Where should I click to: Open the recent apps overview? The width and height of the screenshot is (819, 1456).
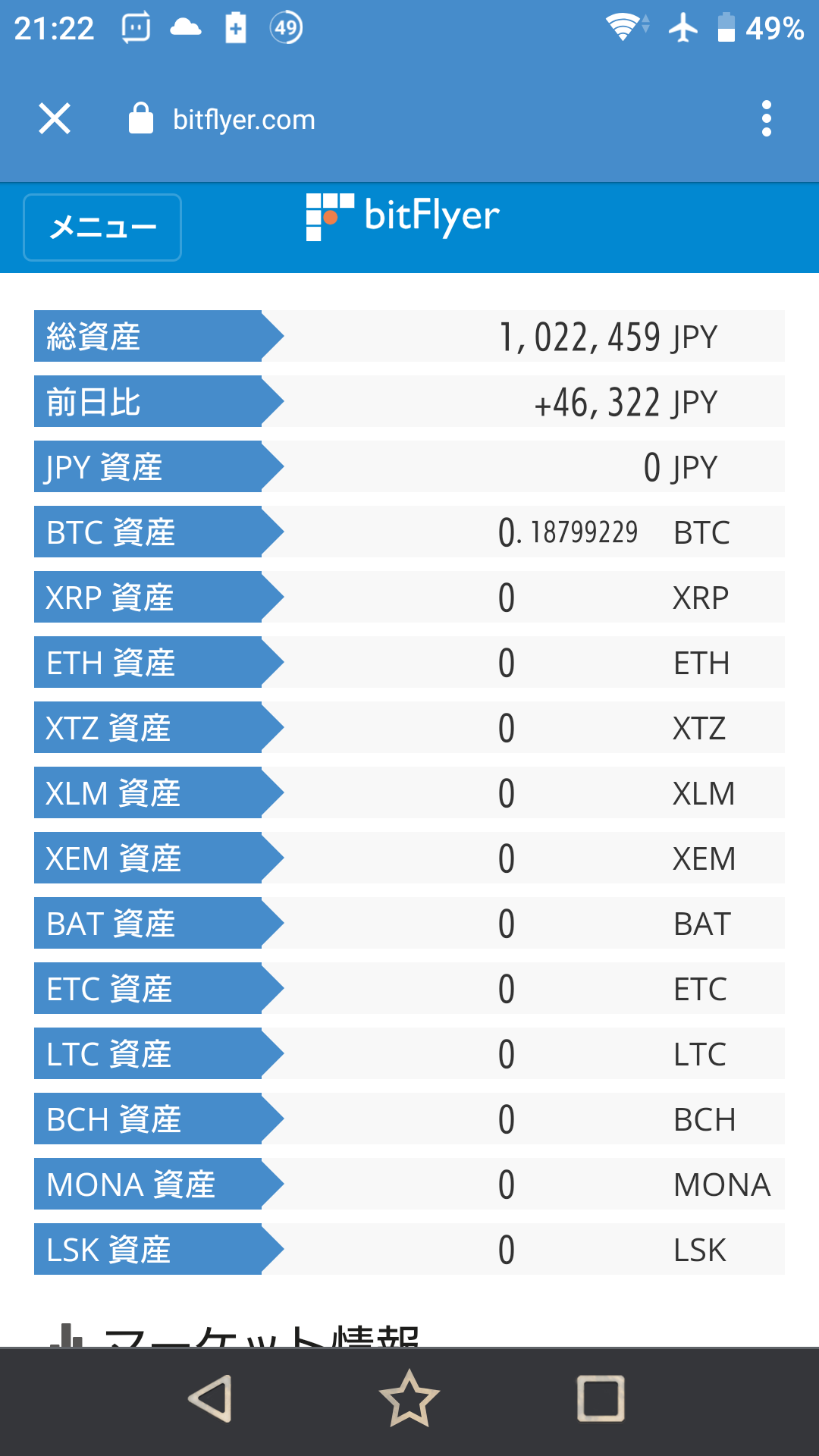point(601,1398)
